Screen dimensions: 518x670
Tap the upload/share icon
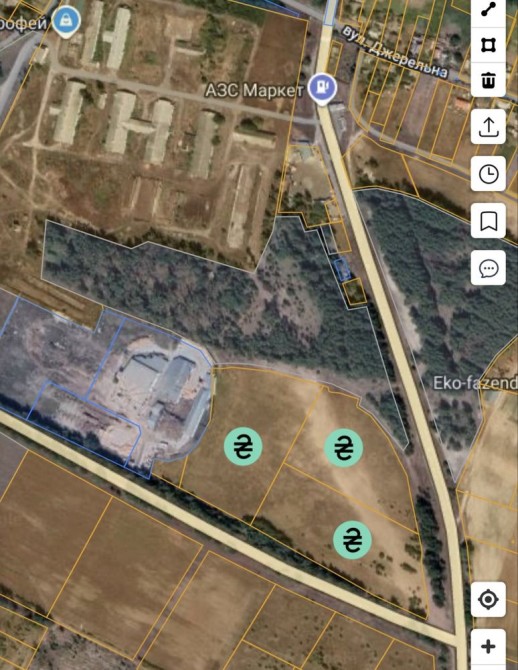488,126
